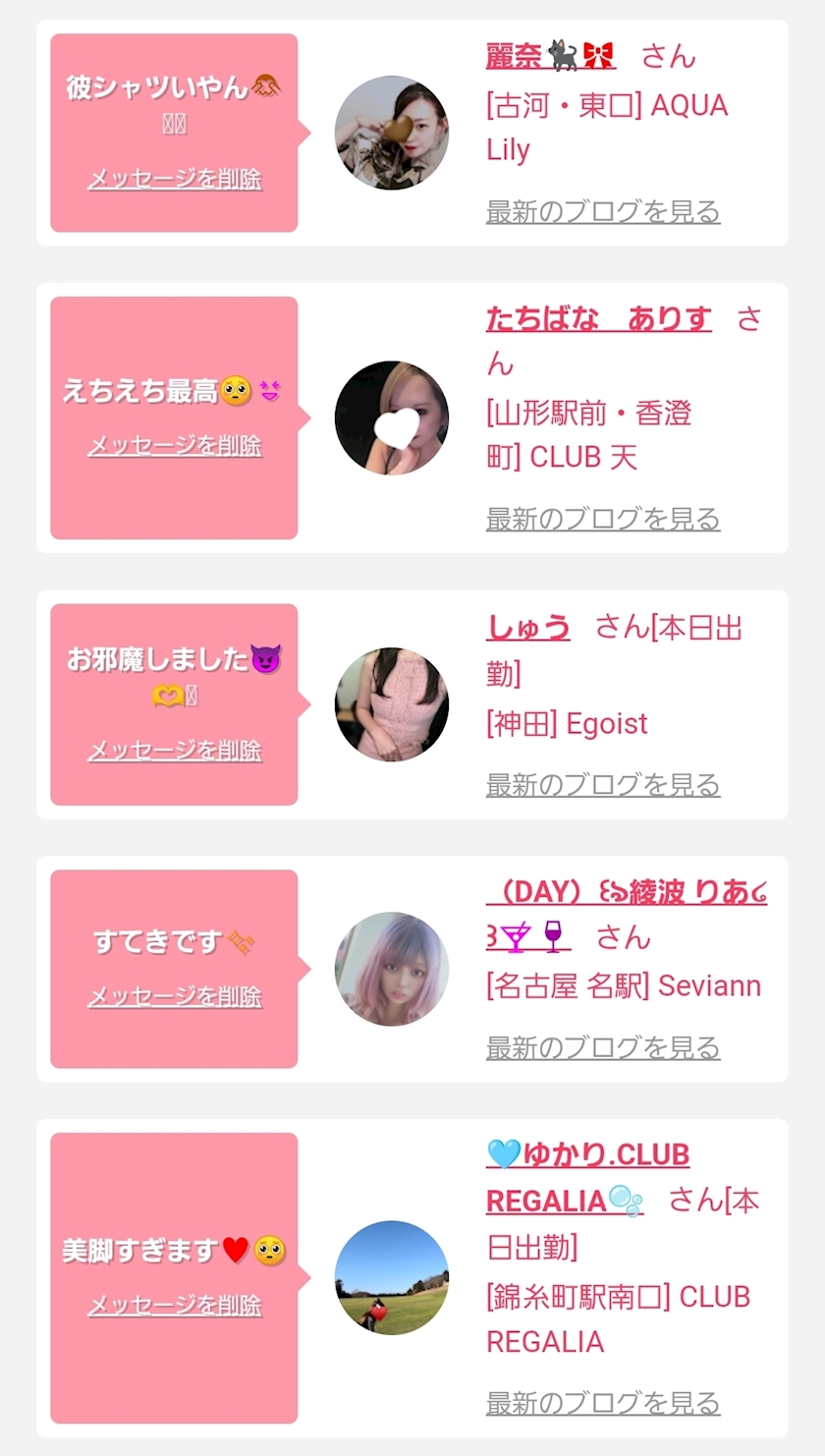Delete the えちえち最高 message
The image size is (825, 1456).
pos(175,445)
